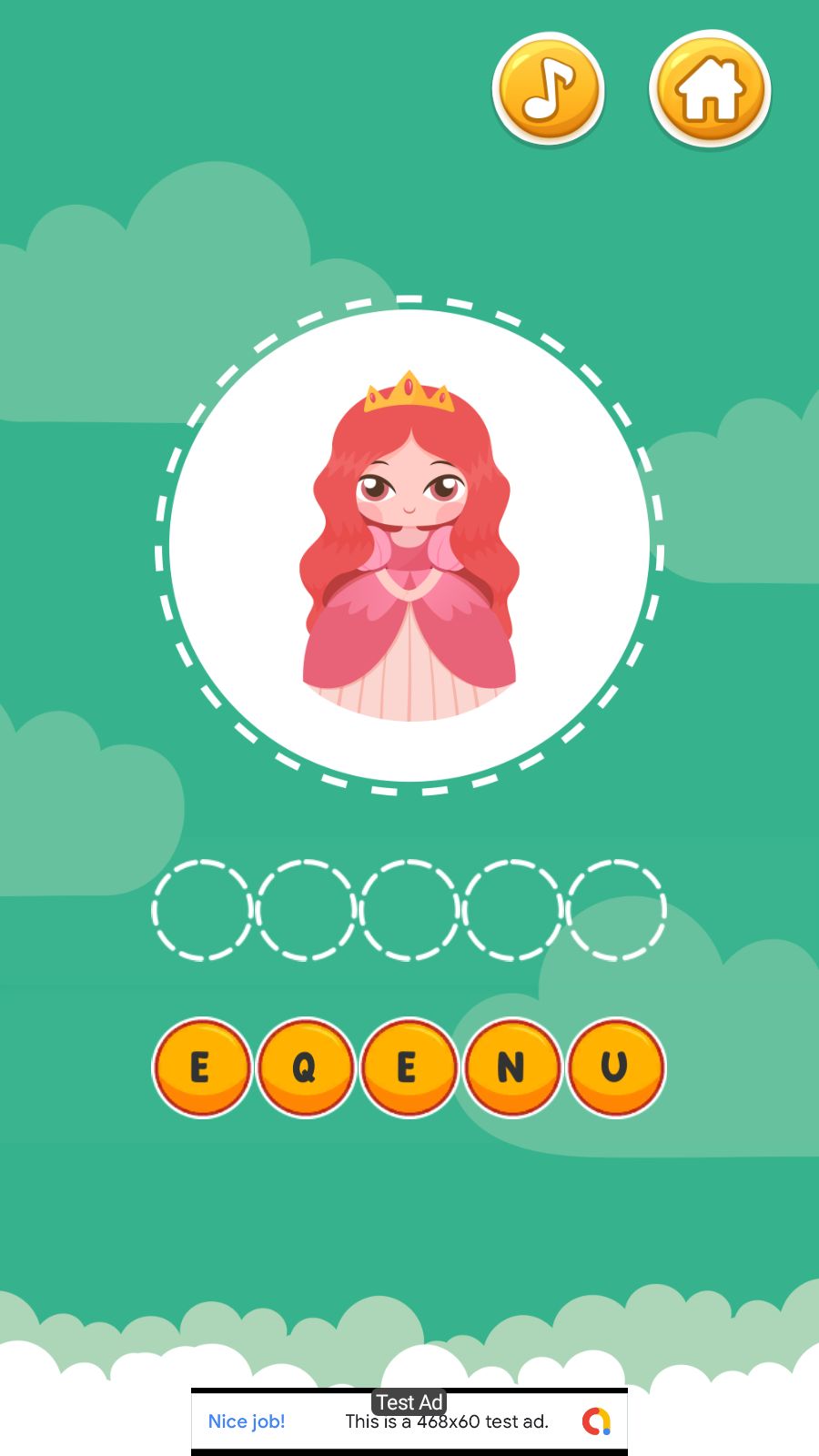Pick the letter N button
Image resolution: width=819 pixels, height=1456 pixels.
pyautogui.click(x=512, y=1067)
